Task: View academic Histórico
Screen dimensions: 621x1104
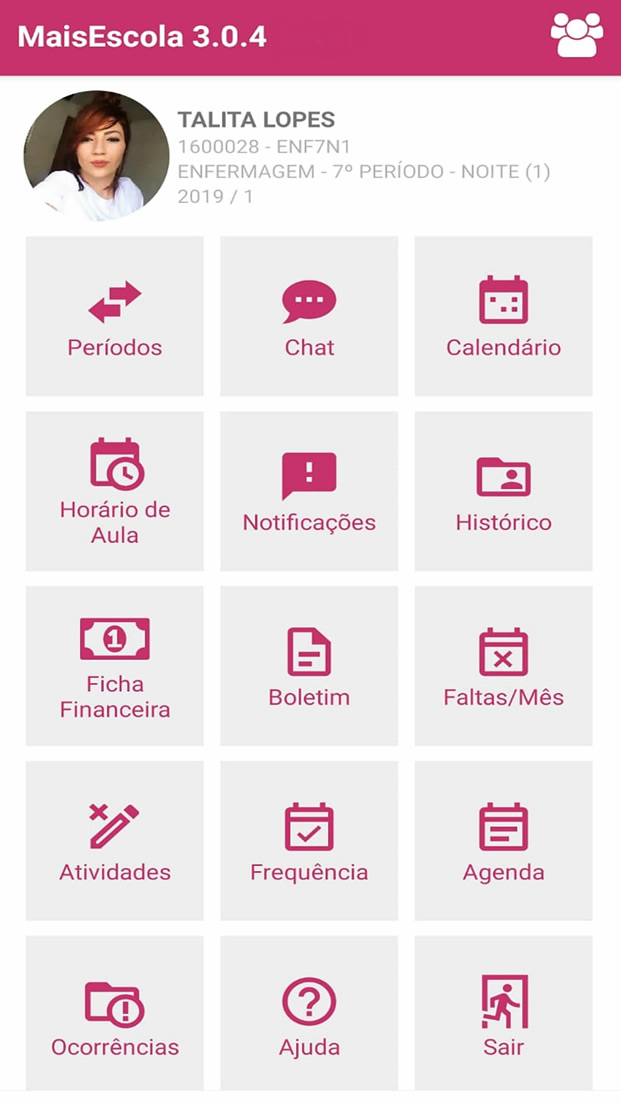Action: pos(503,491)
